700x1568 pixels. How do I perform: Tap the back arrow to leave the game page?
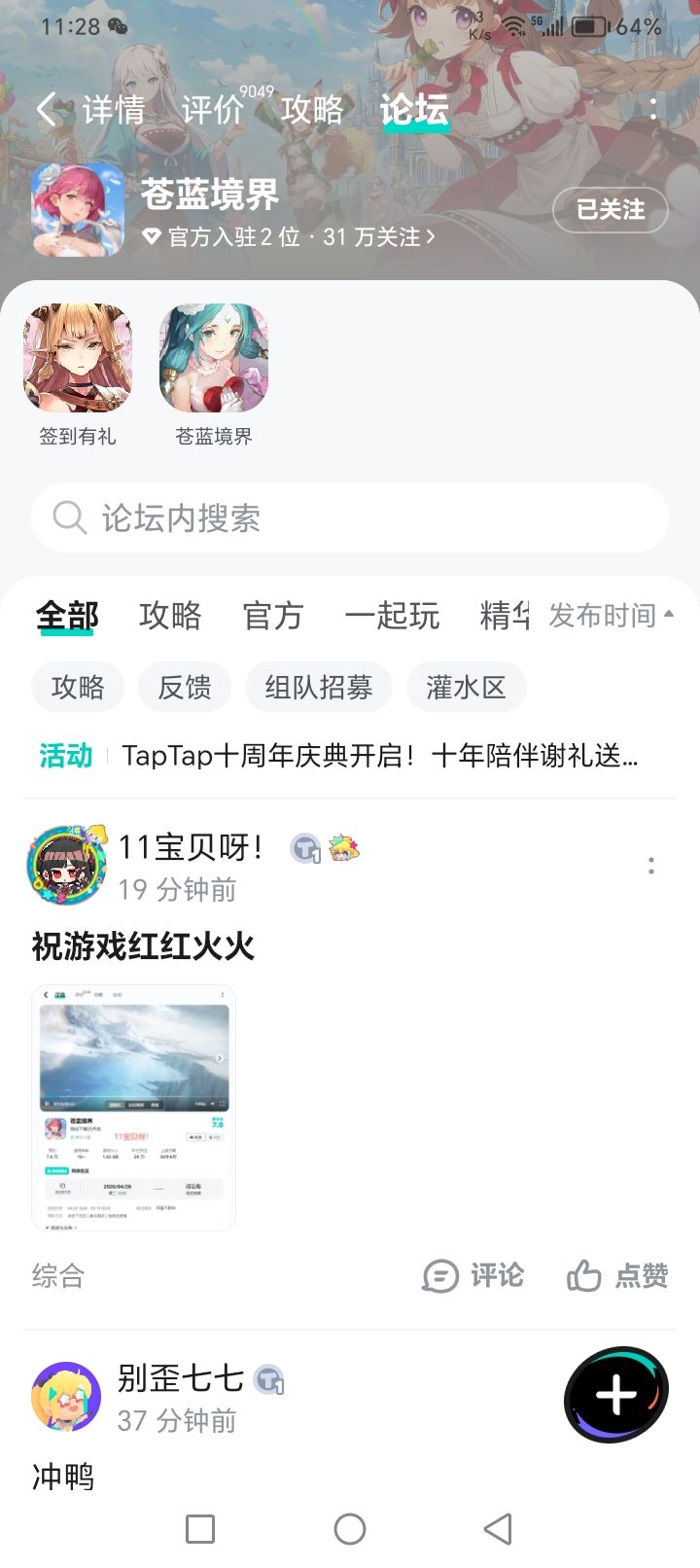point(46,110)
